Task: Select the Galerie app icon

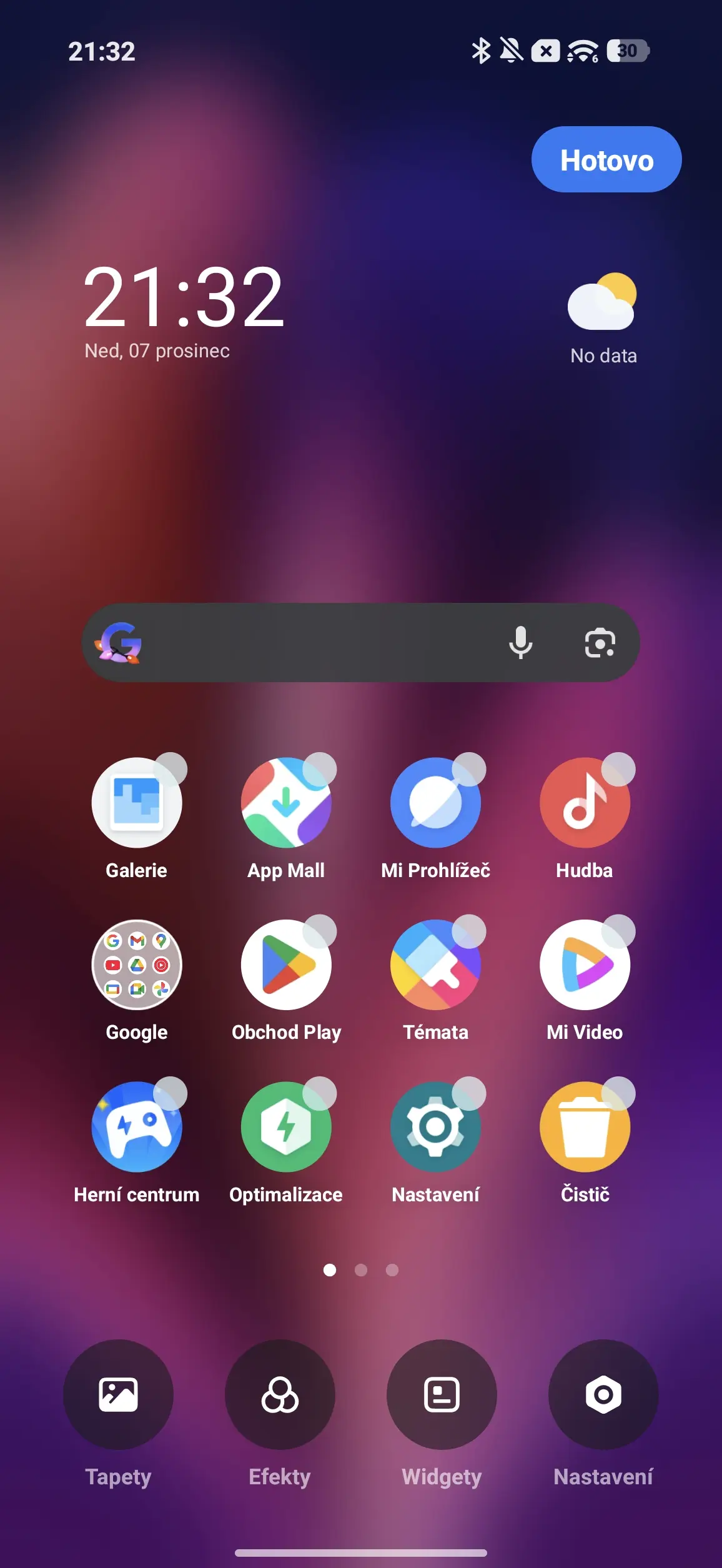Action: coord(137,803)
